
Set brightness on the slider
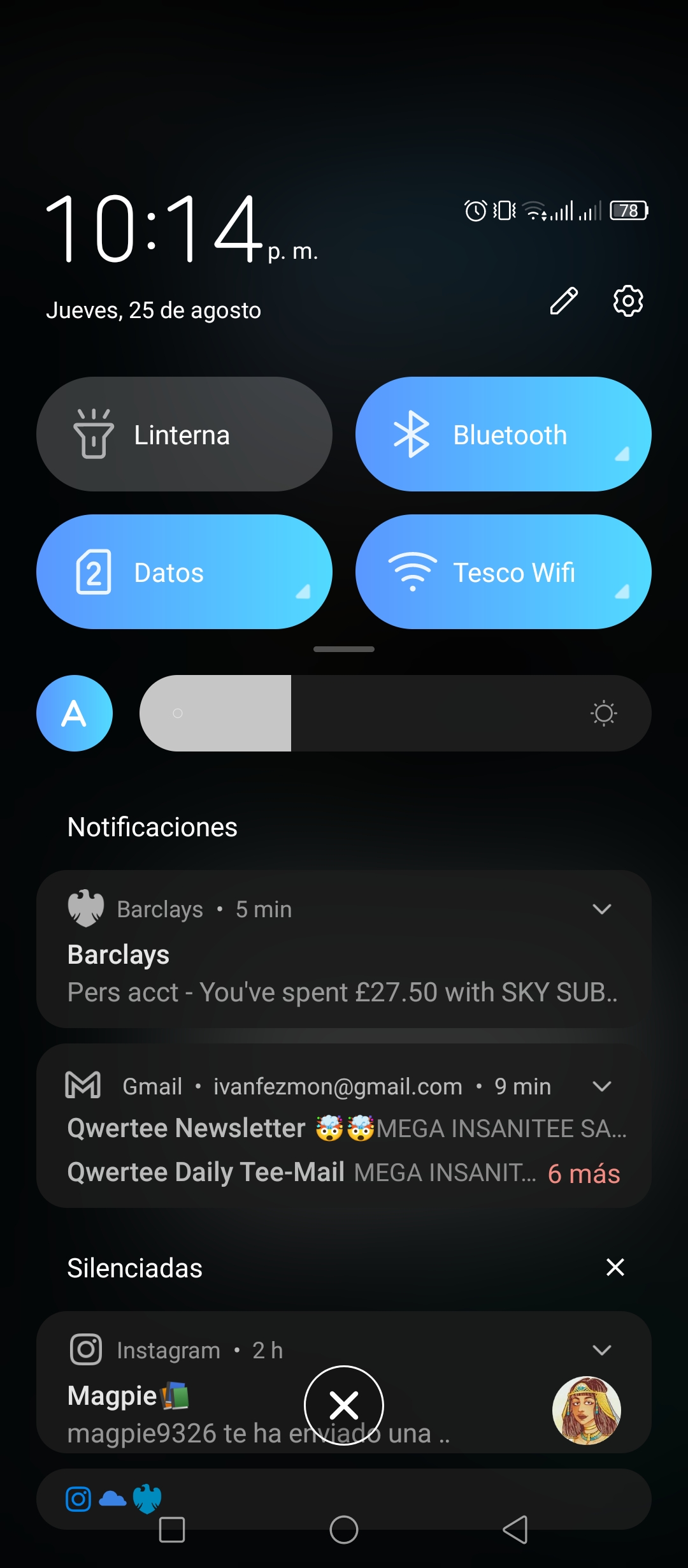396,713
